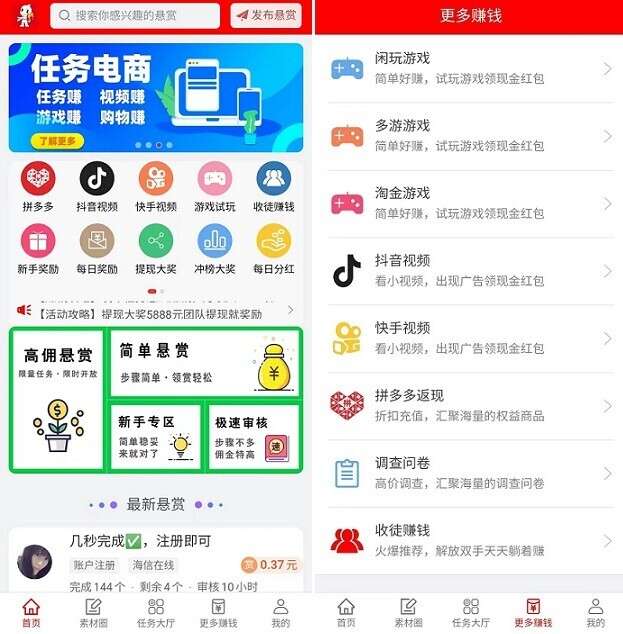Tap the search box for bounties

[135, 15]
